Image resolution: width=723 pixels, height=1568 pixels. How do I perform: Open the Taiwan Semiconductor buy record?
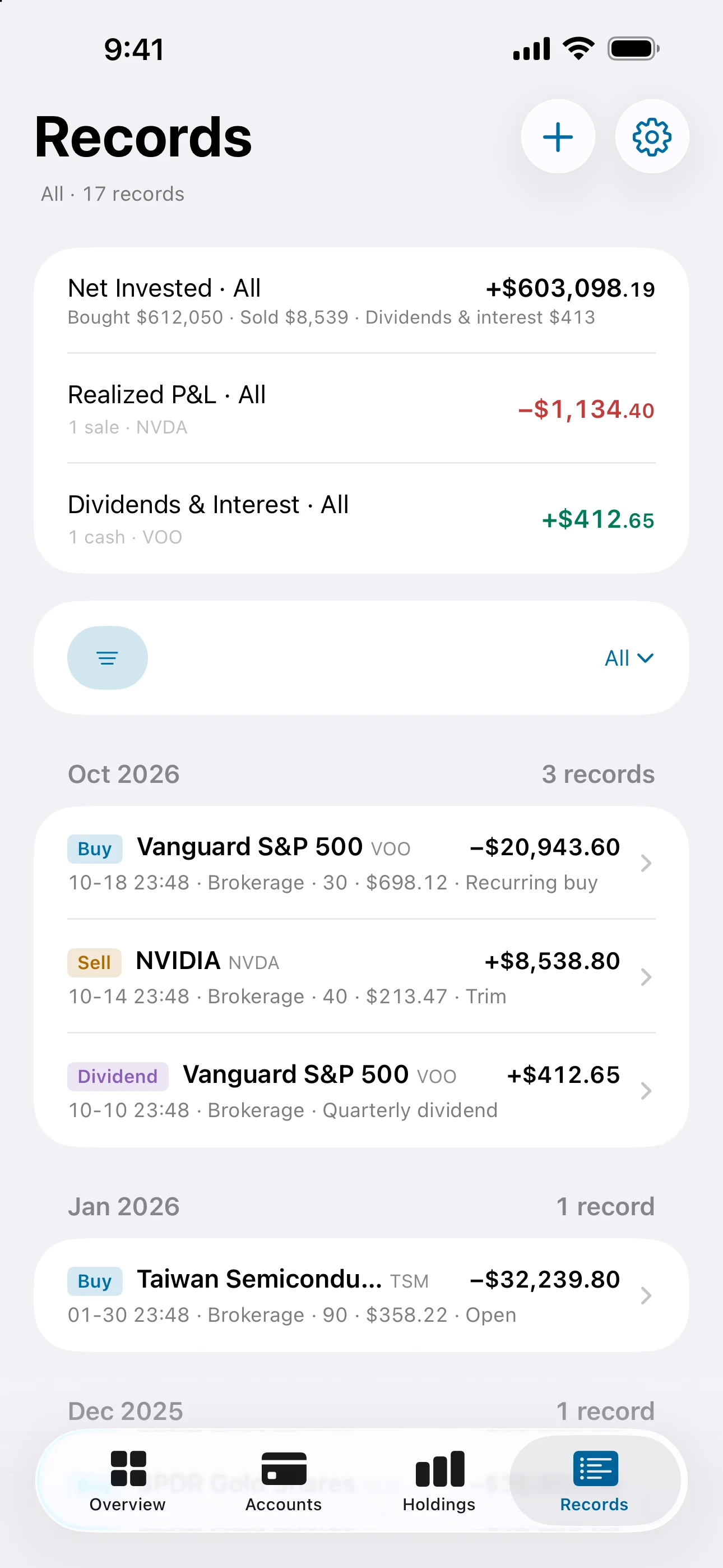point(361,1295)
